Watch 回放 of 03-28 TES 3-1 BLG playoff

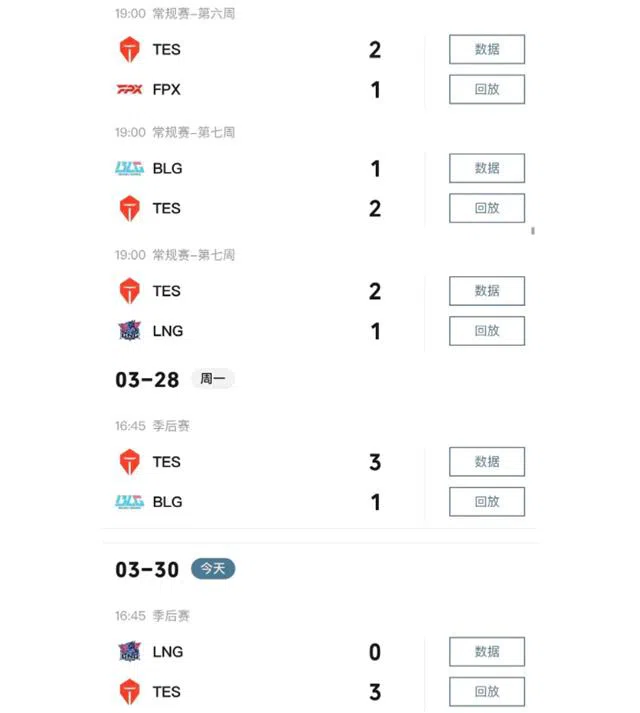click(487, 502)
